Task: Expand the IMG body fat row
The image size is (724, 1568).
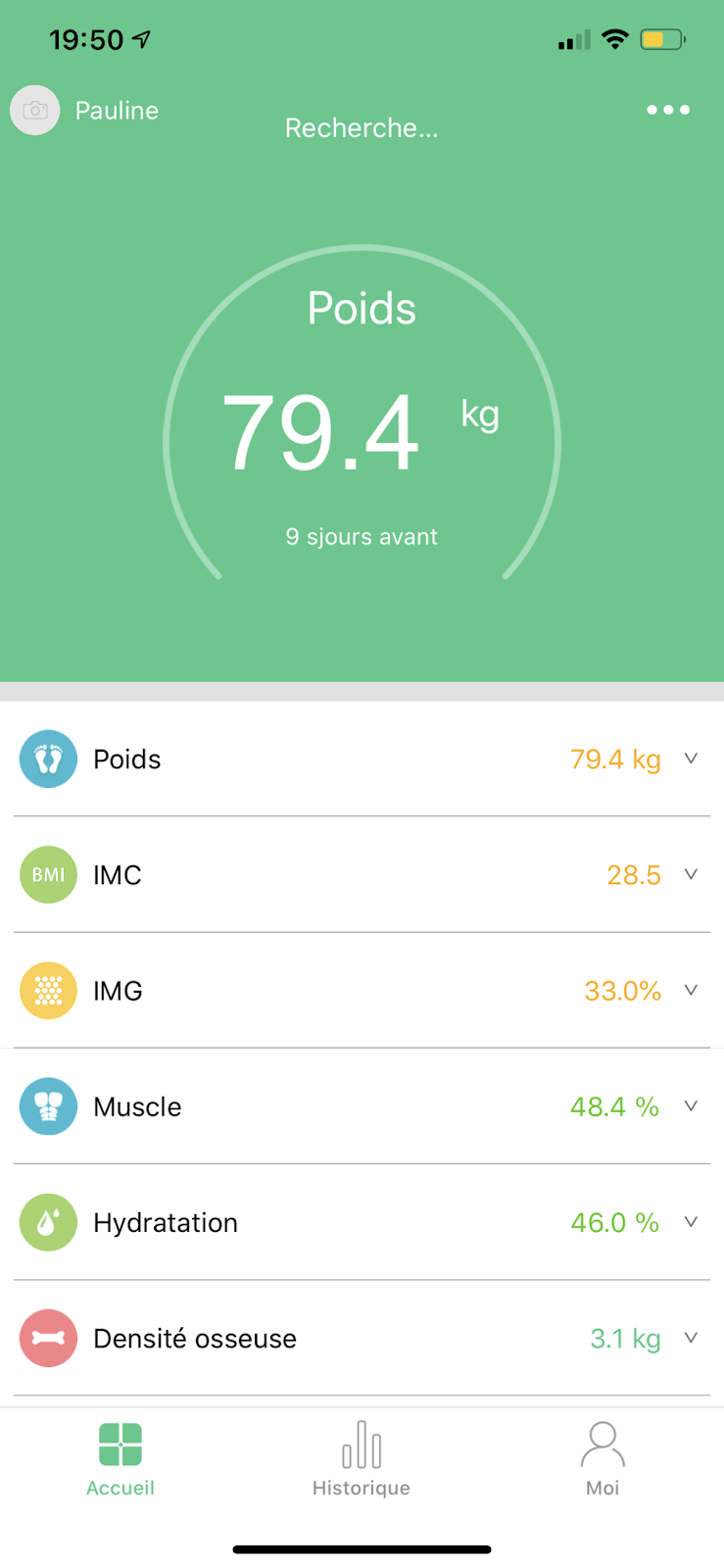Action: tap(362, 990)
